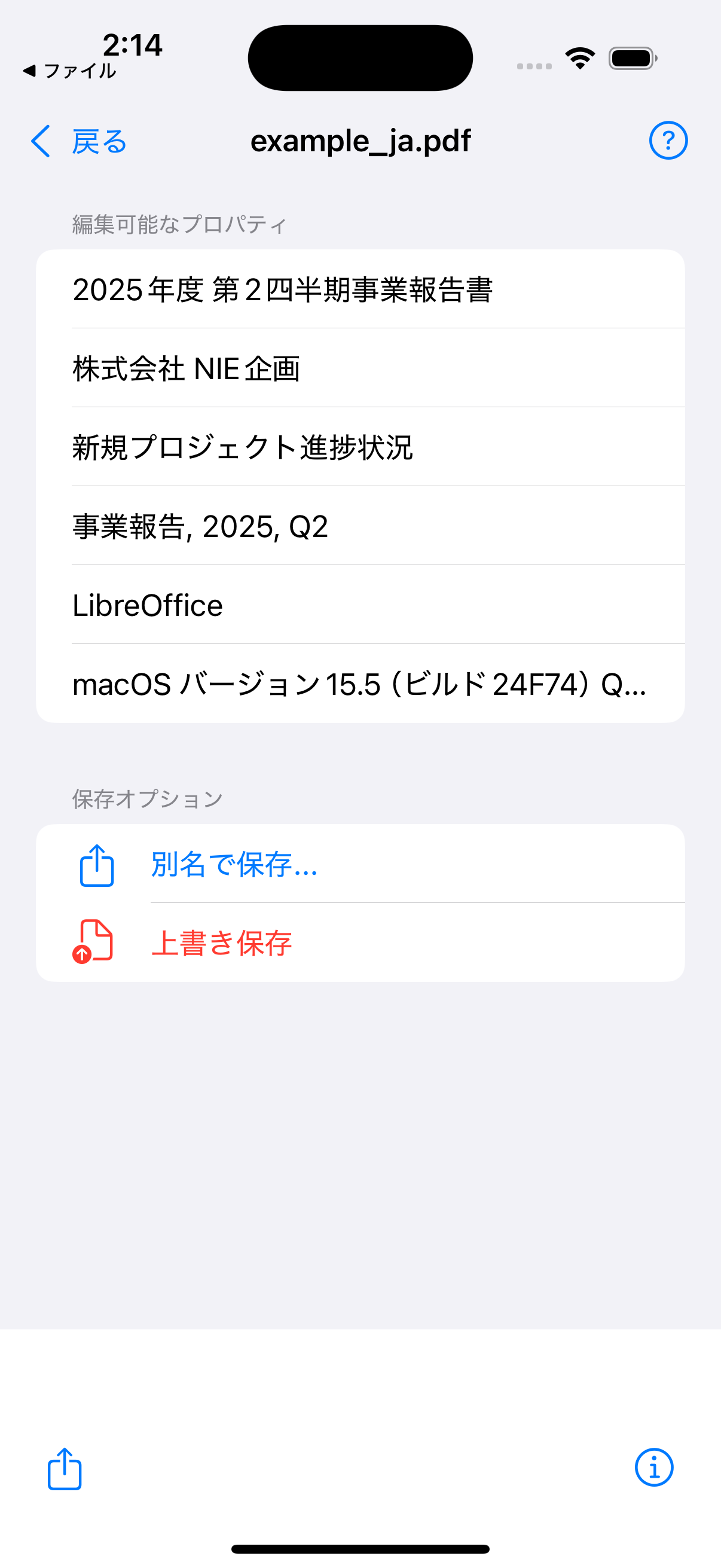Edit the subject 新規プロジェクト進捗状況
Viewport: 721px width, 1568px height.
pos(243,447)
